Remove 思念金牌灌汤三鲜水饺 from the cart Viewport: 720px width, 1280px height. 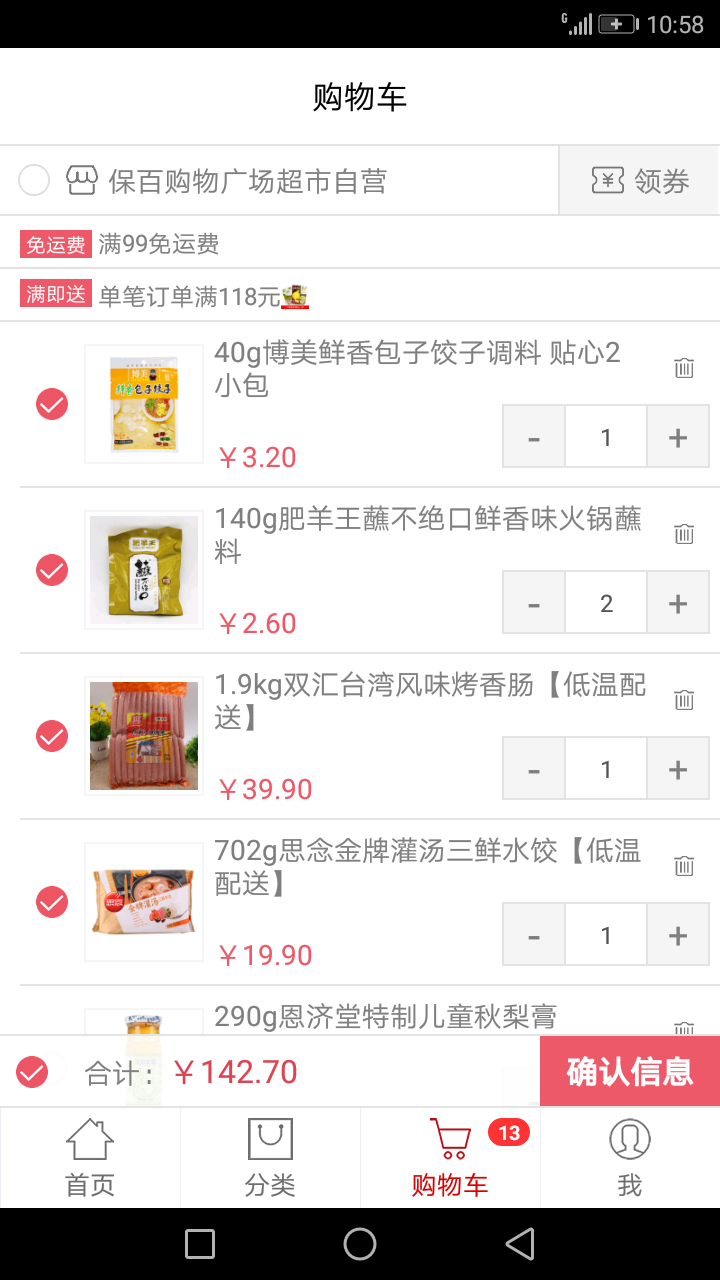[x=684, y=866]
